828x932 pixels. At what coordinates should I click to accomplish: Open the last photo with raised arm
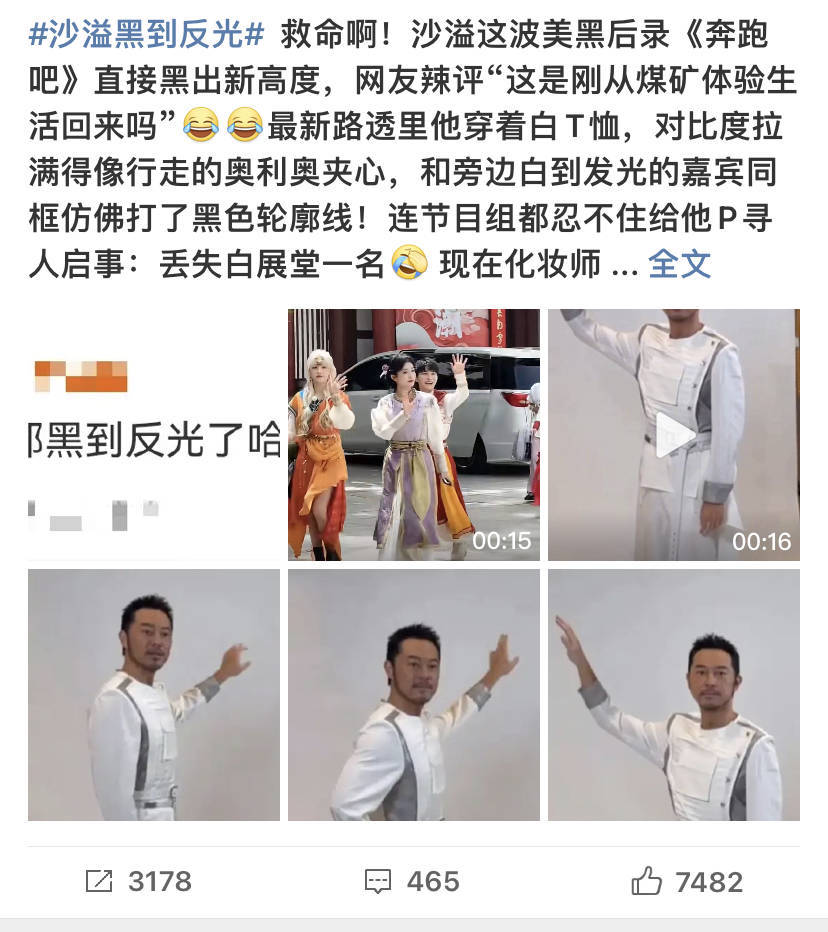point(674,695)
